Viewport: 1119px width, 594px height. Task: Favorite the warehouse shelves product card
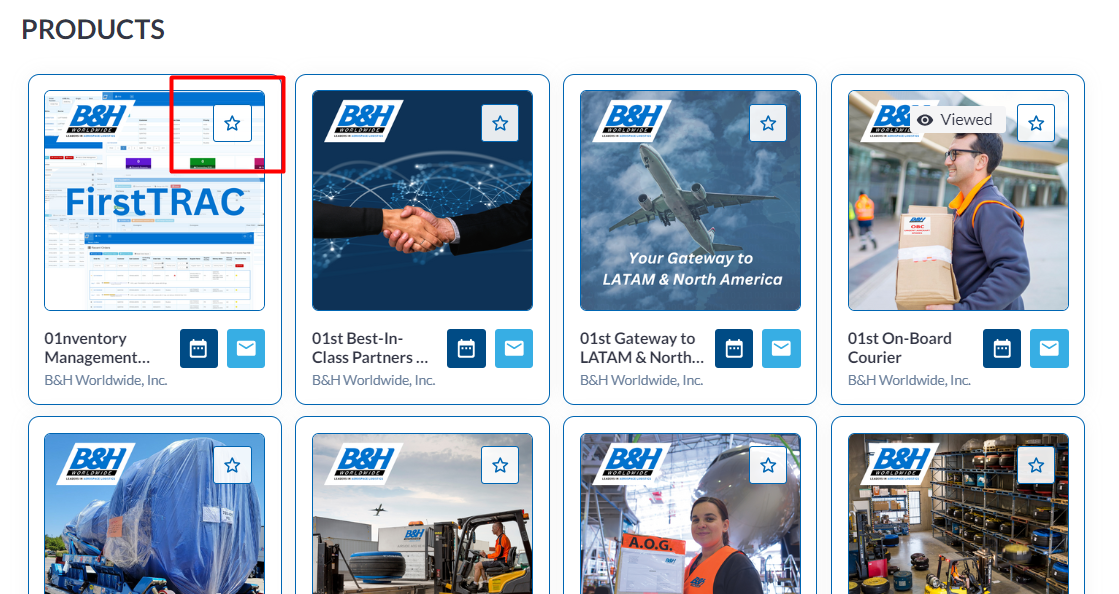[x=1036, y=465]
